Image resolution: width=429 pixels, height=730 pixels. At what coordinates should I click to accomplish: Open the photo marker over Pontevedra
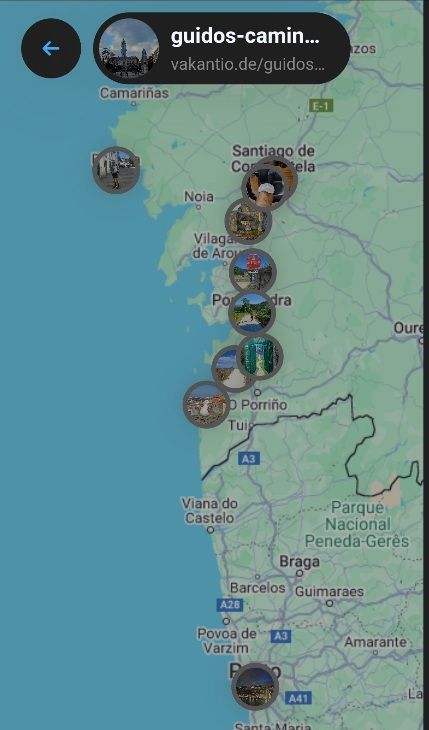(252, 313)
